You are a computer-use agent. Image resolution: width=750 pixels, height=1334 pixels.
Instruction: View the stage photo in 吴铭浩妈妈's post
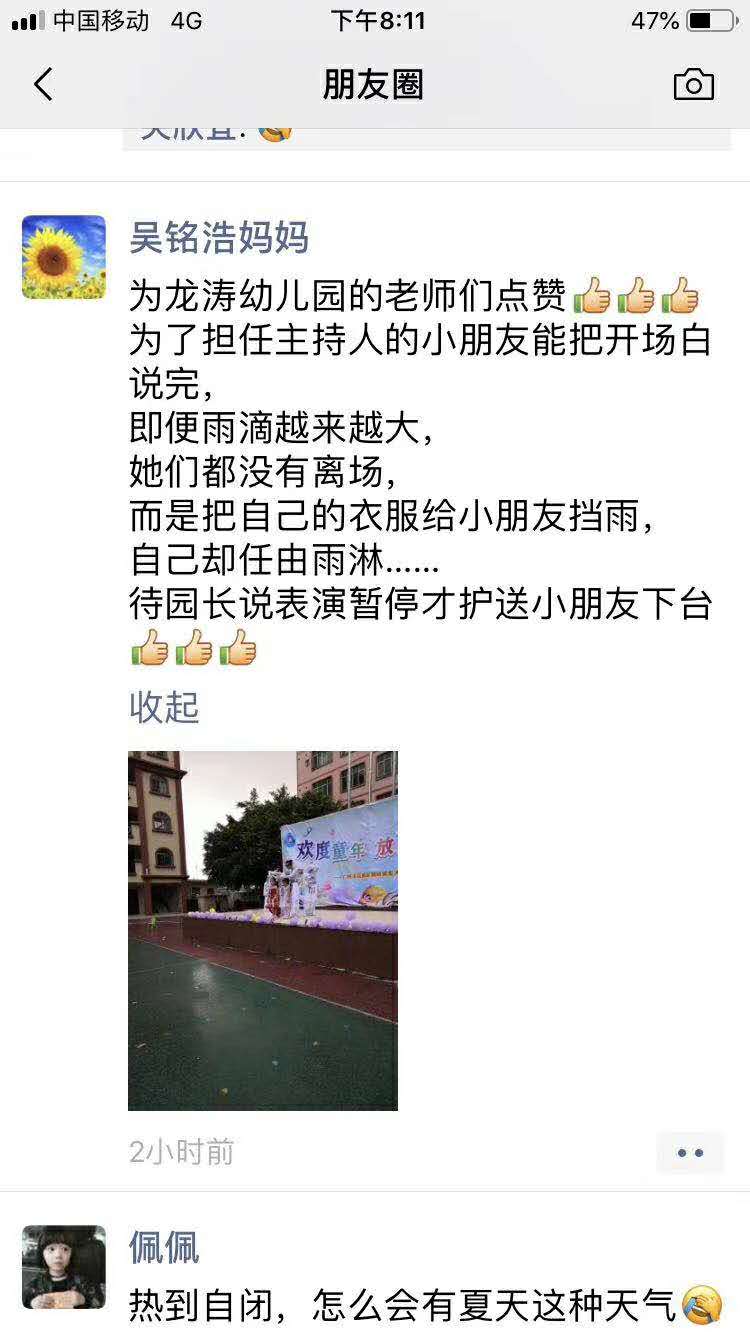tap(263, 930)
